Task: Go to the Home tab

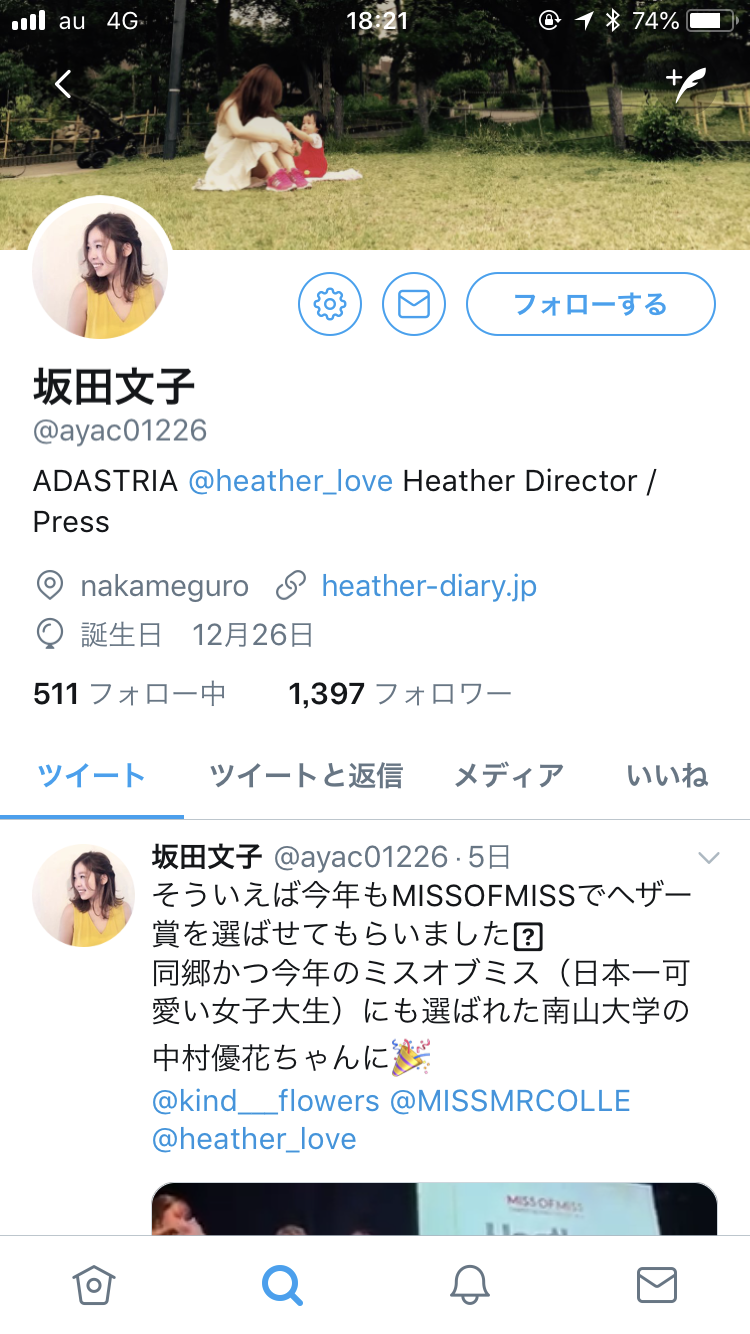Action: coord(94,1285)
